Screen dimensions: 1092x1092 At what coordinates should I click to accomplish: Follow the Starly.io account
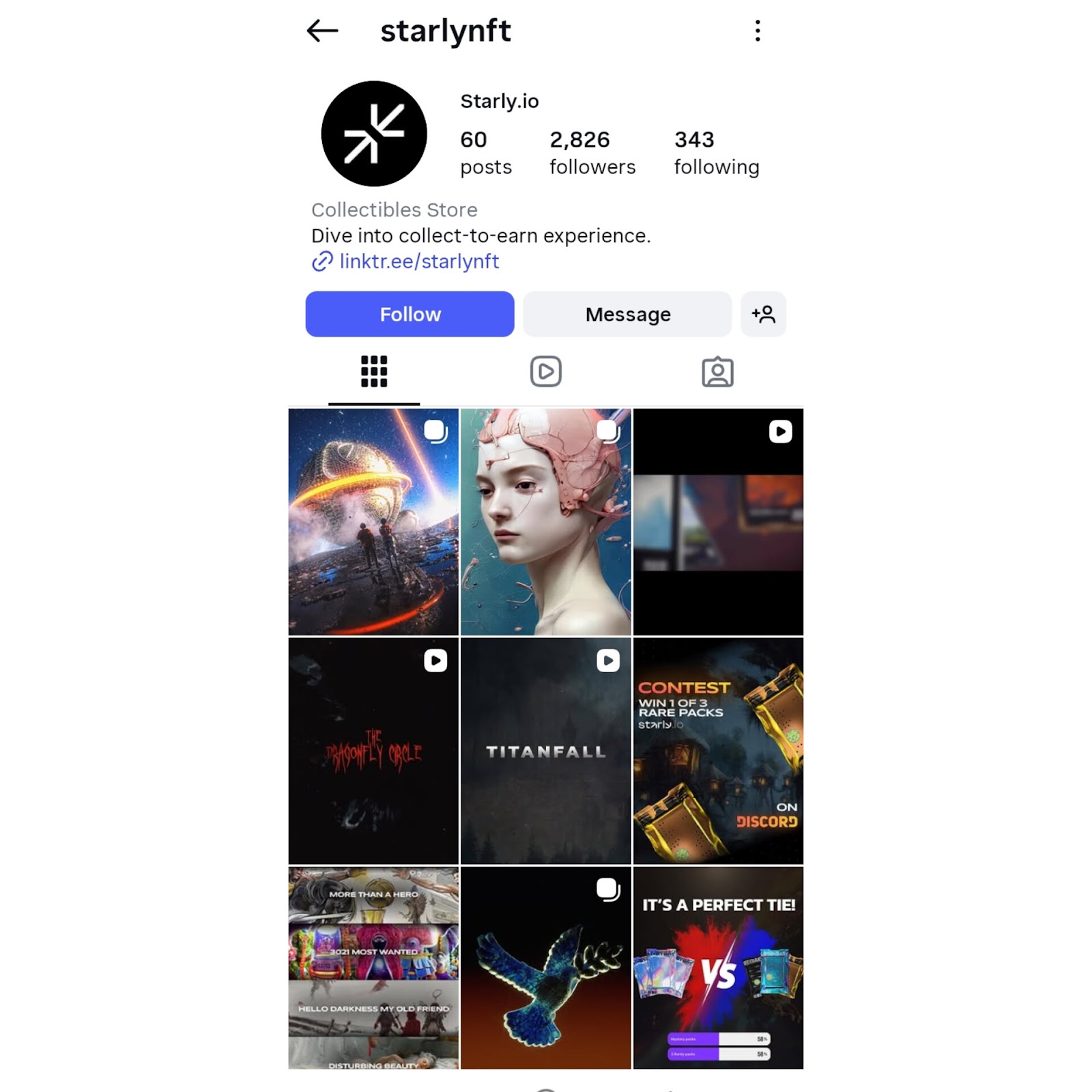(409, 314)
